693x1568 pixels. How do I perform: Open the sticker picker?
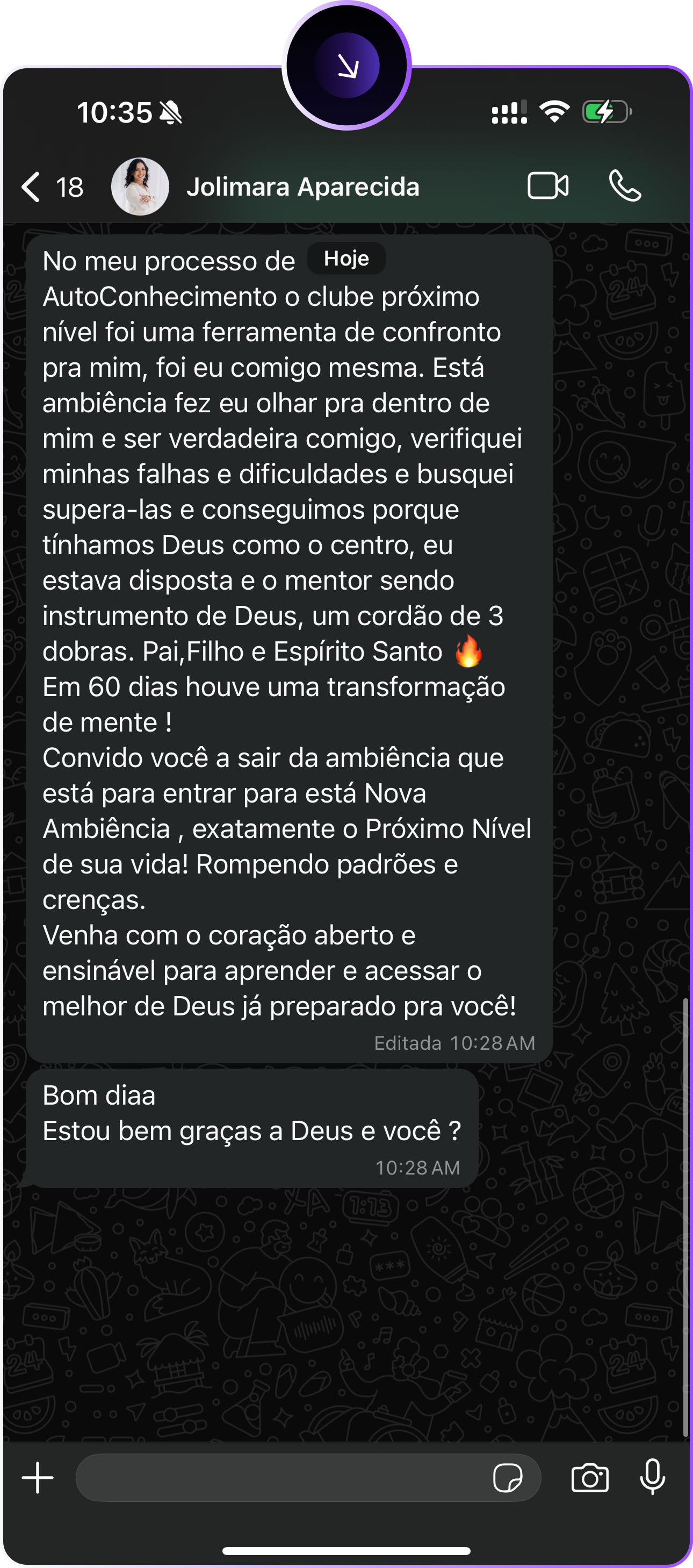pos(508,1477)
